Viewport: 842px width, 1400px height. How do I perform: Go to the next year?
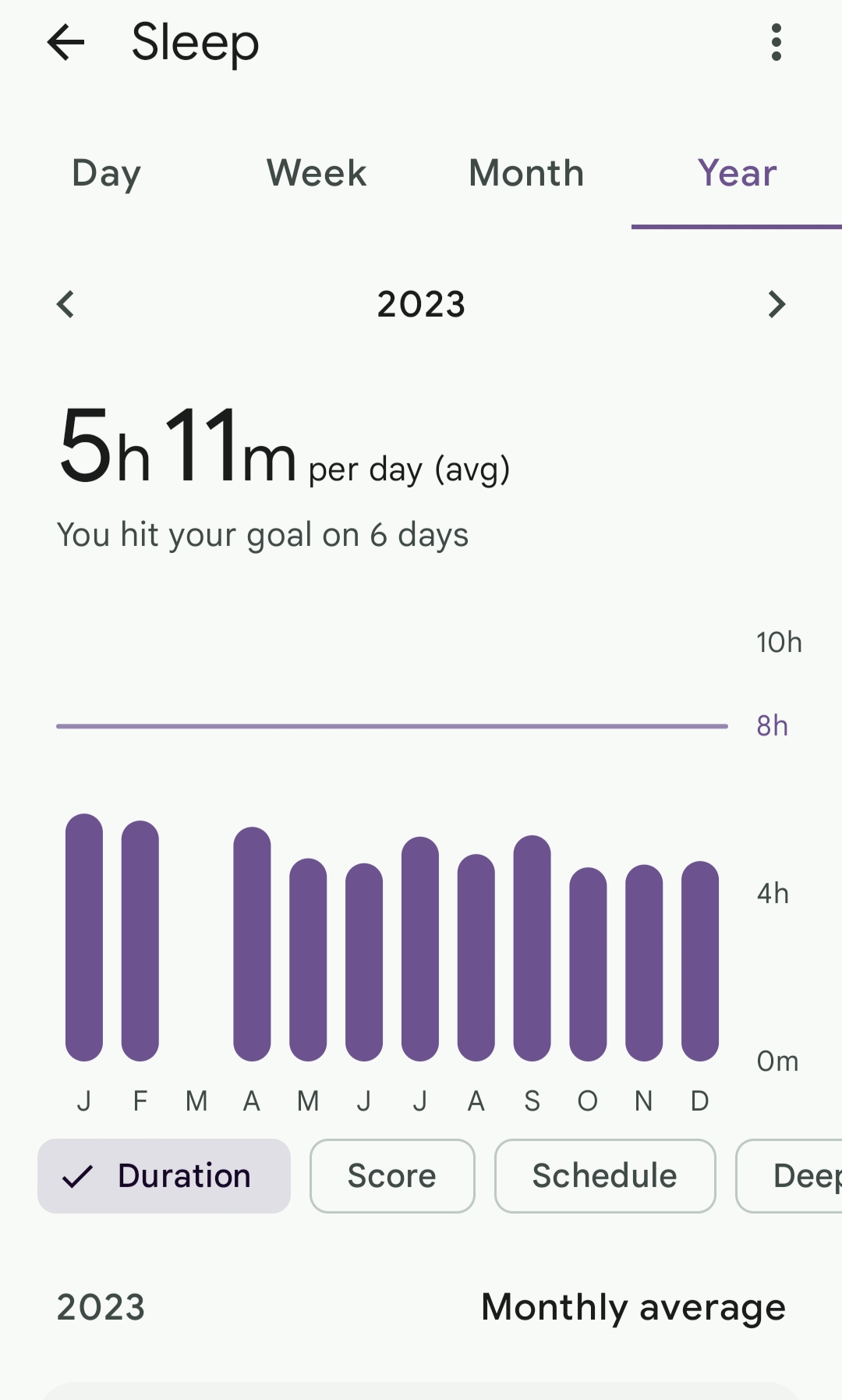pyautogui.click(x=776, y=304)
